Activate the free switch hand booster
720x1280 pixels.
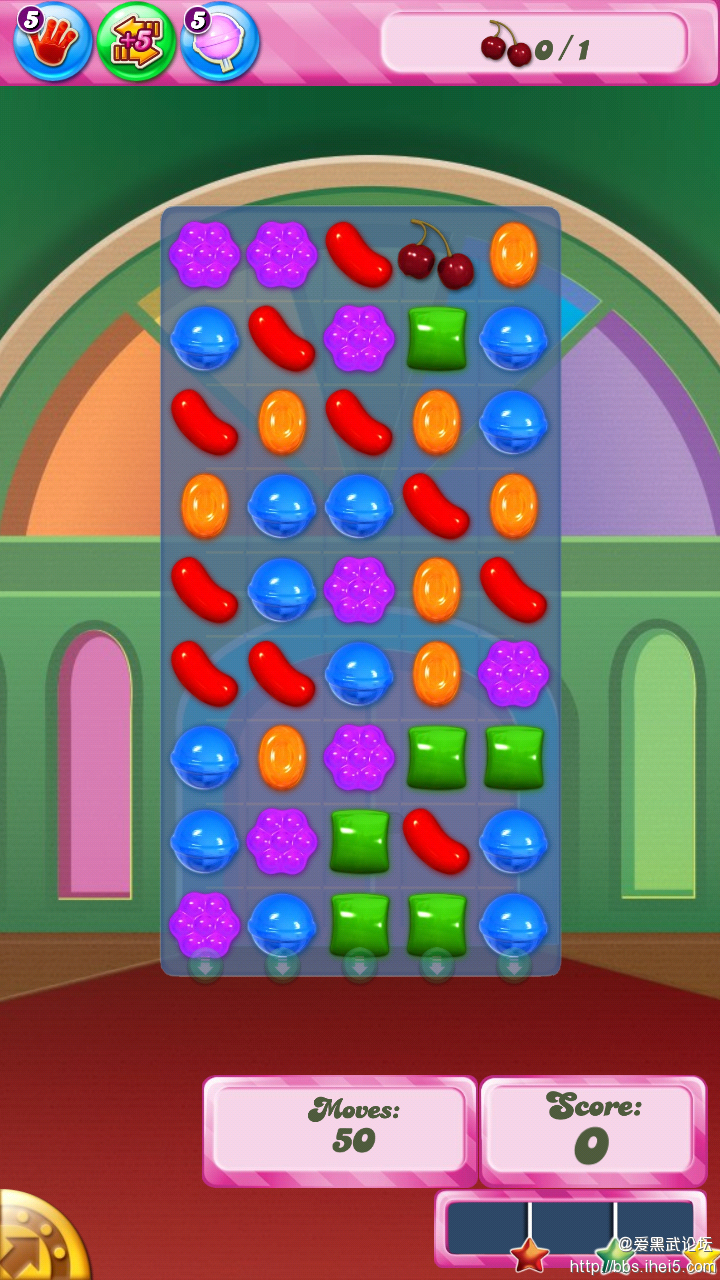click(52, 41)
